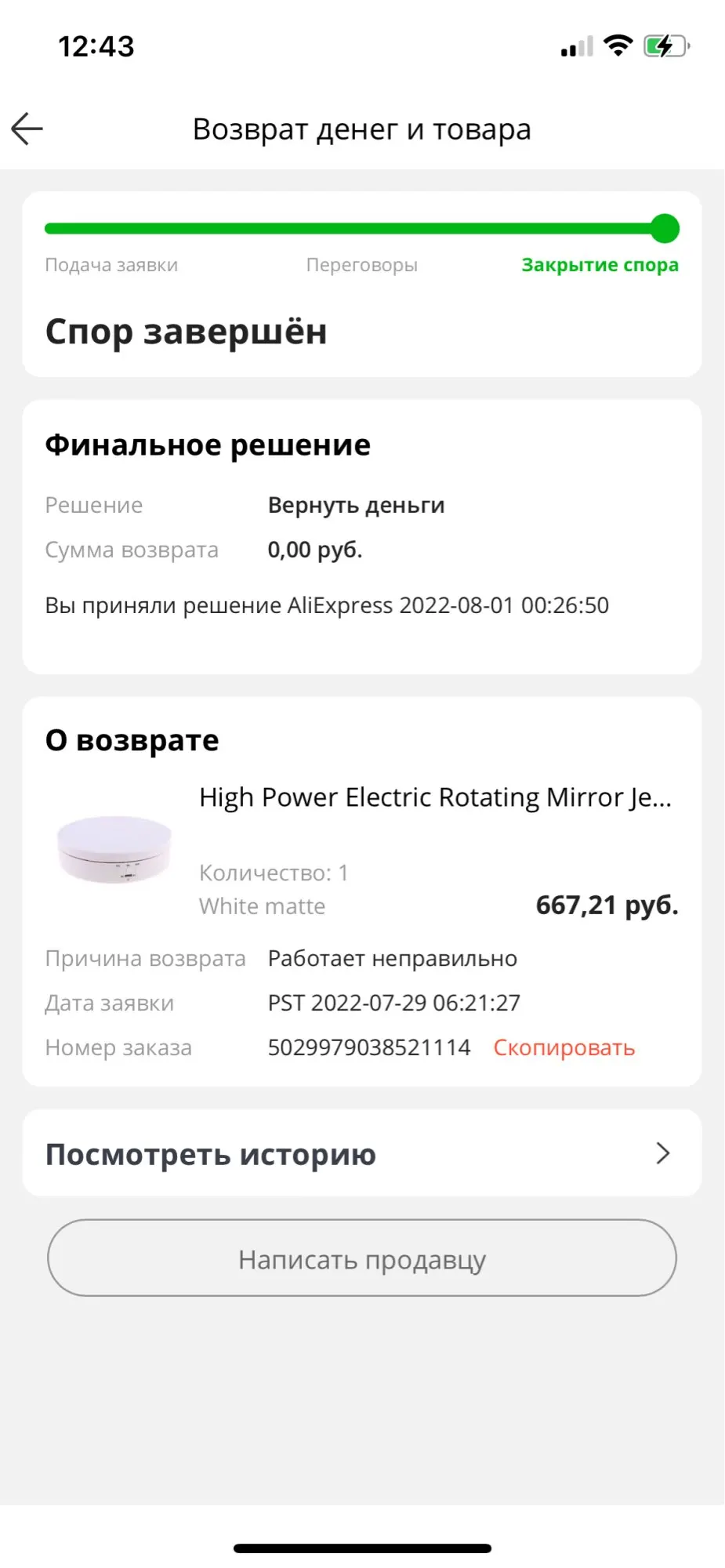Open the High Power Electric Rotating Mirror product
The height and width of the screenshot is (1568, 725).
click(x=434, y=798)
